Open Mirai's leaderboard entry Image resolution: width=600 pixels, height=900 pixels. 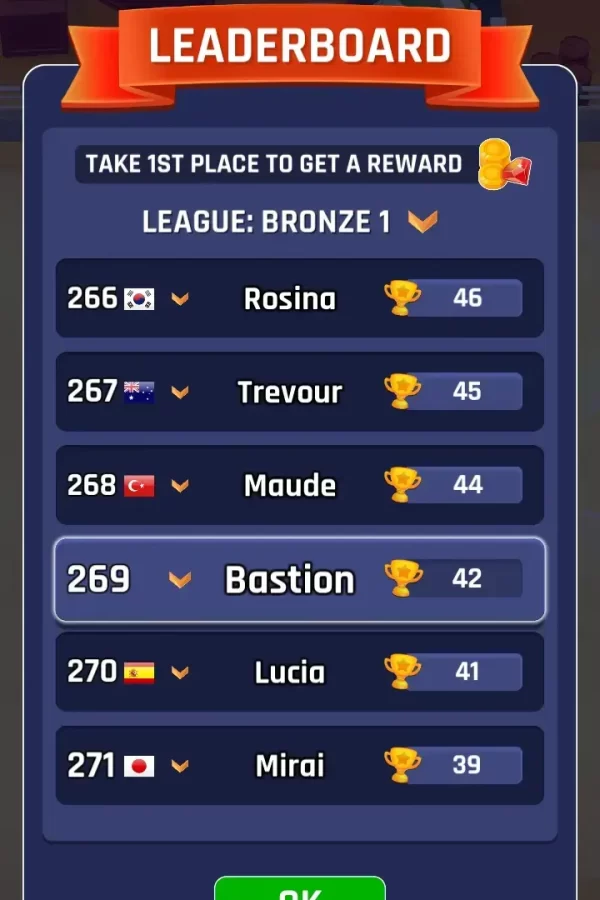tap(300, 765)
